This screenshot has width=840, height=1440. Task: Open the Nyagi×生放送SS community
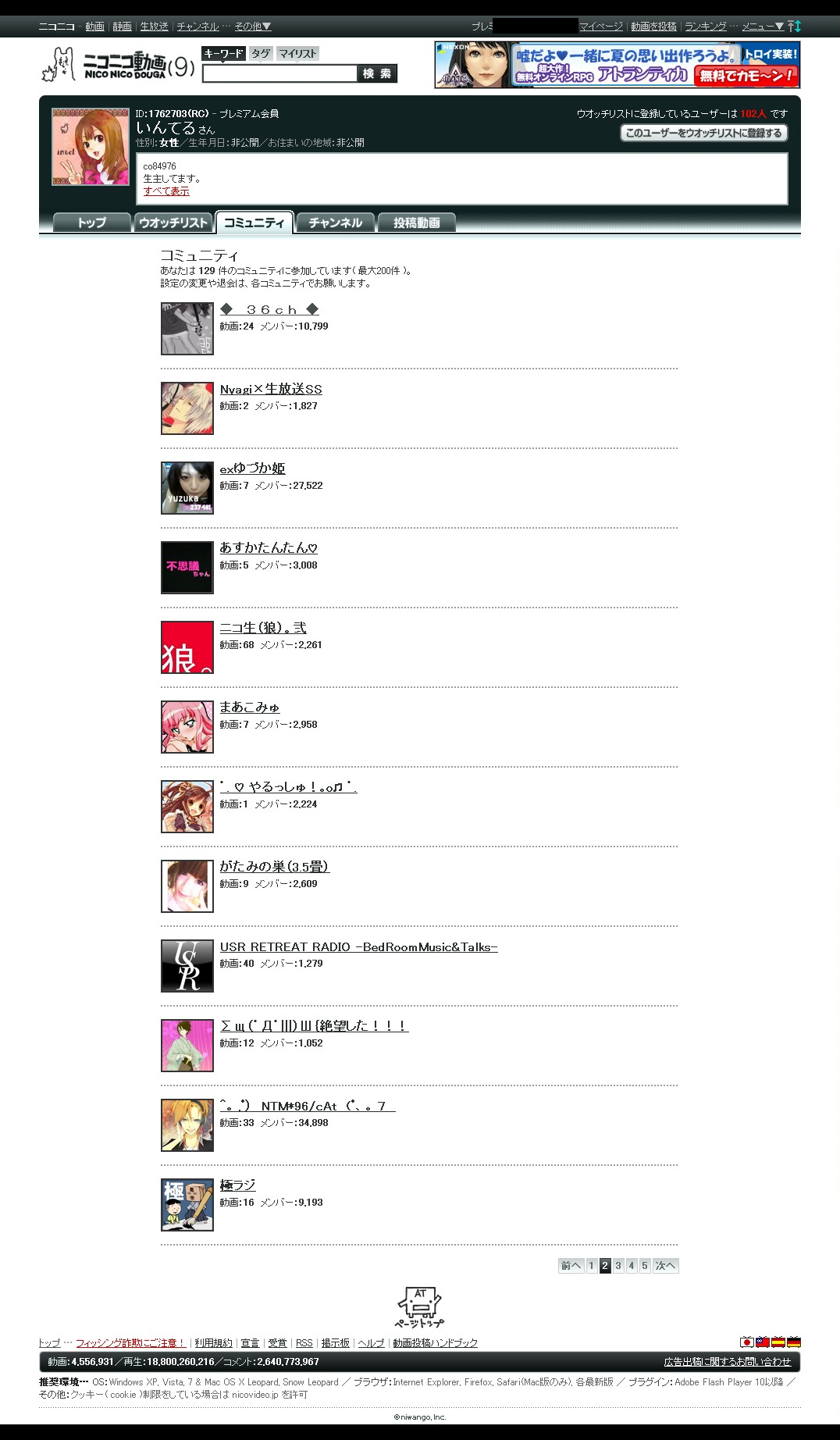[271, 389]
